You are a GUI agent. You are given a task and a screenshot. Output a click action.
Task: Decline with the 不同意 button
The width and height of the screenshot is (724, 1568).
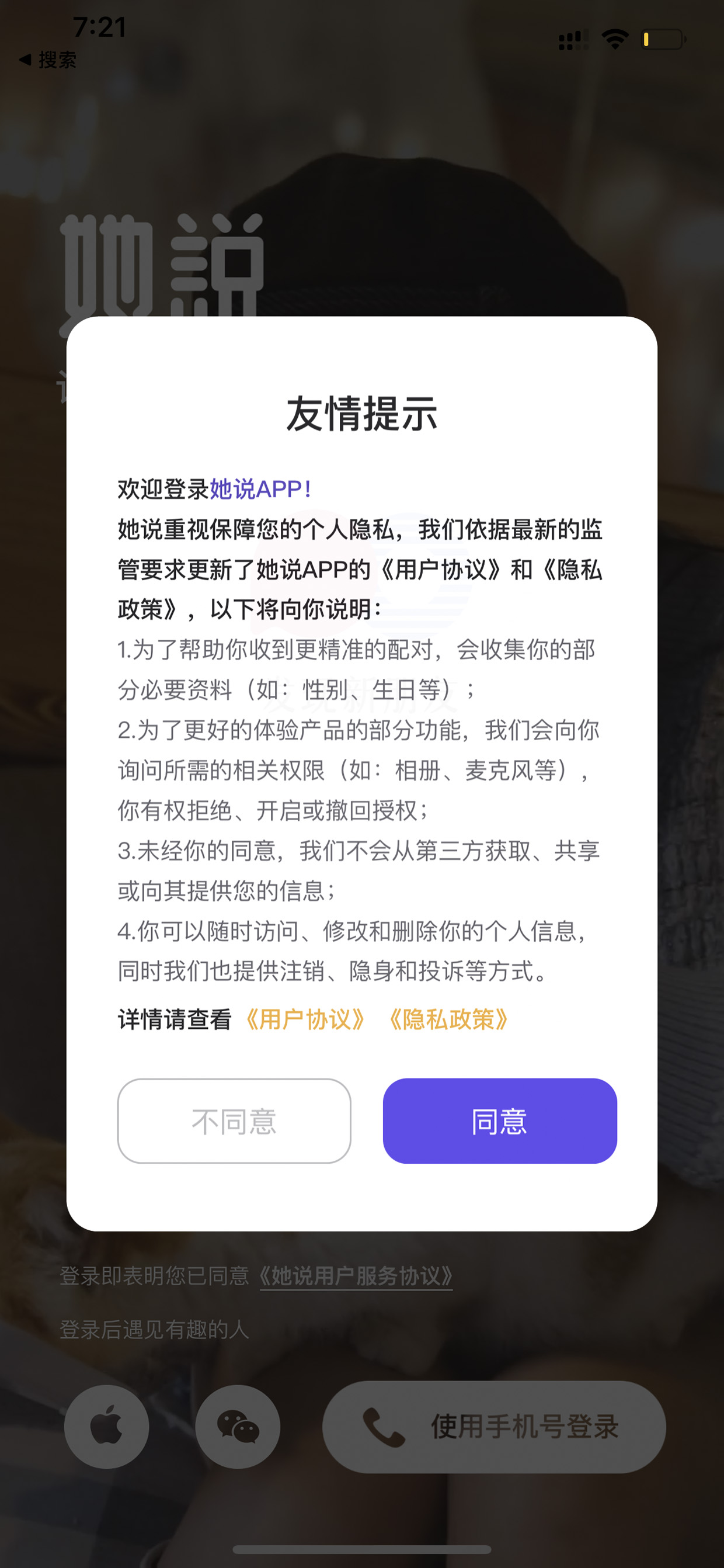click(x=234, y=1121)
